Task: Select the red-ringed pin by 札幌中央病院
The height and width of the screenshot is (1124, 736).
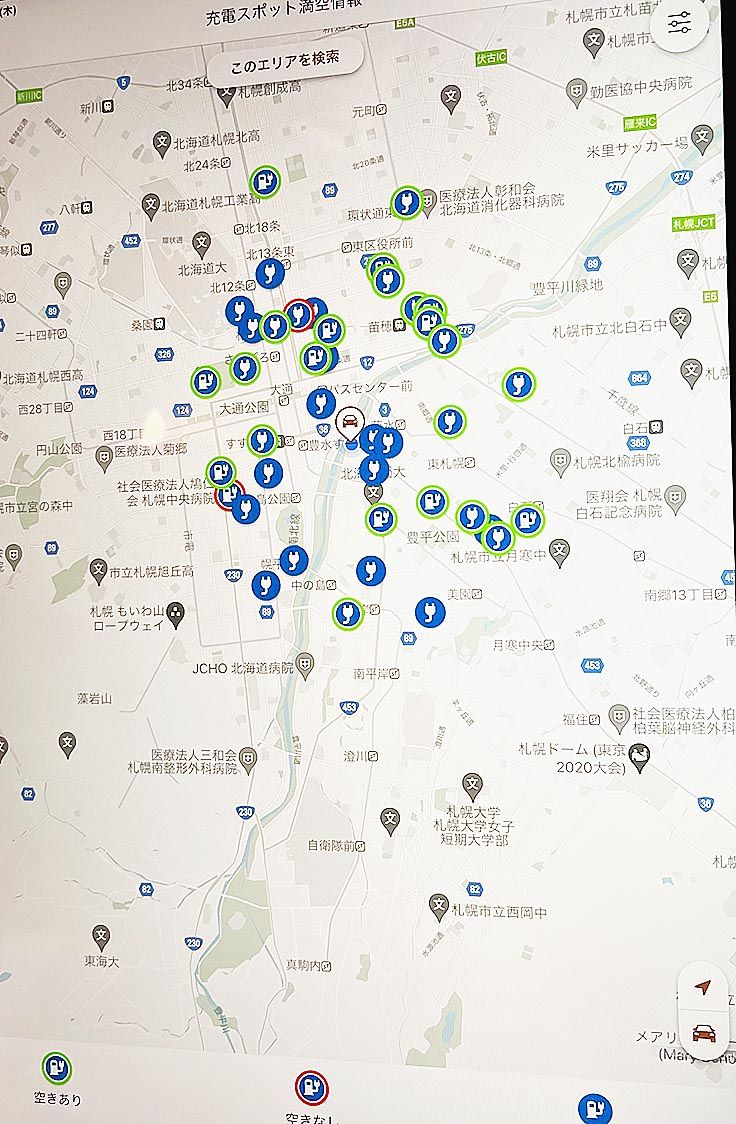Action: tap(231, 492)
